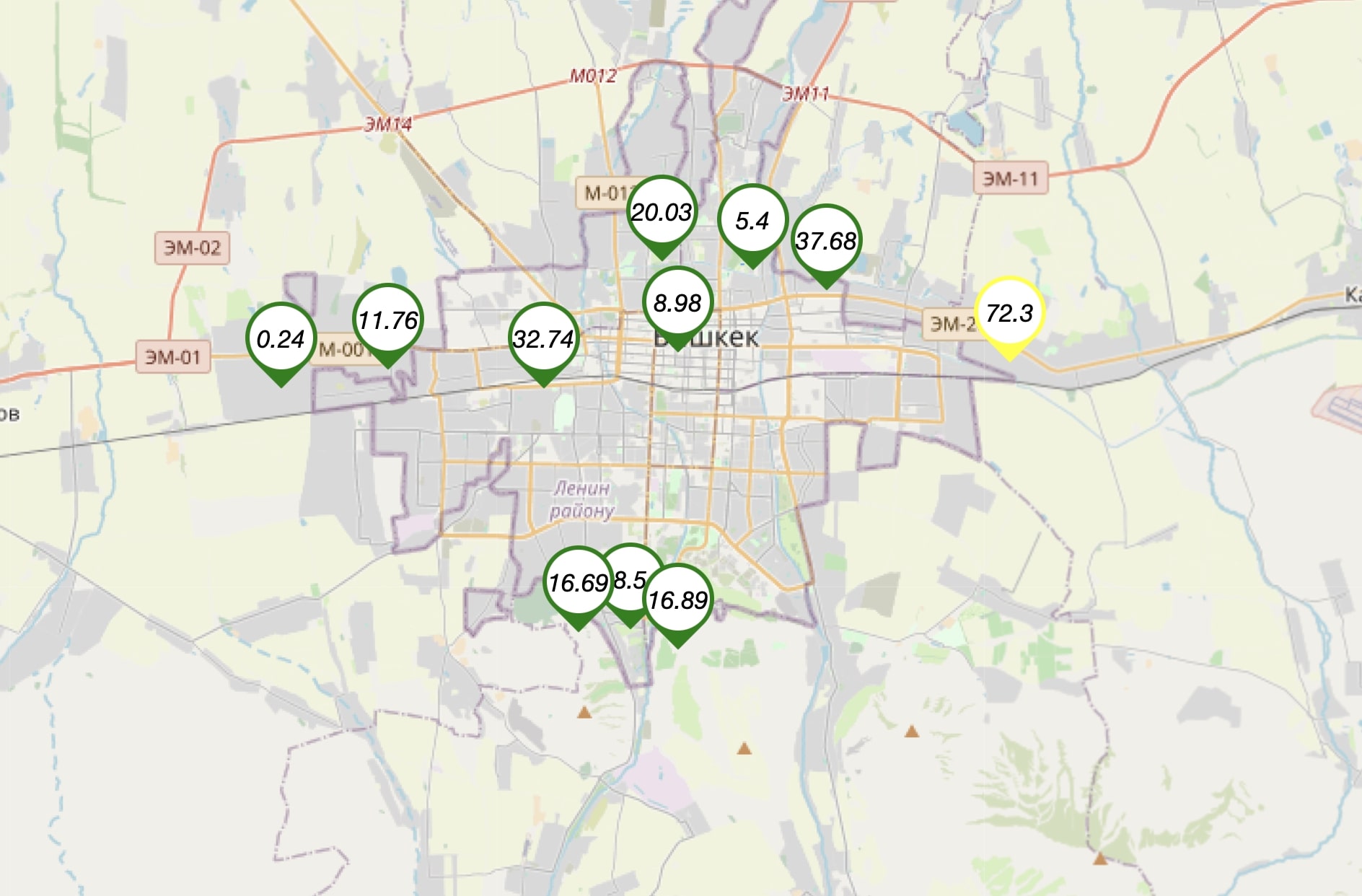Tap the 16.89 sensor pin
Screen dimensions: 1362x896
click(677, 600)
